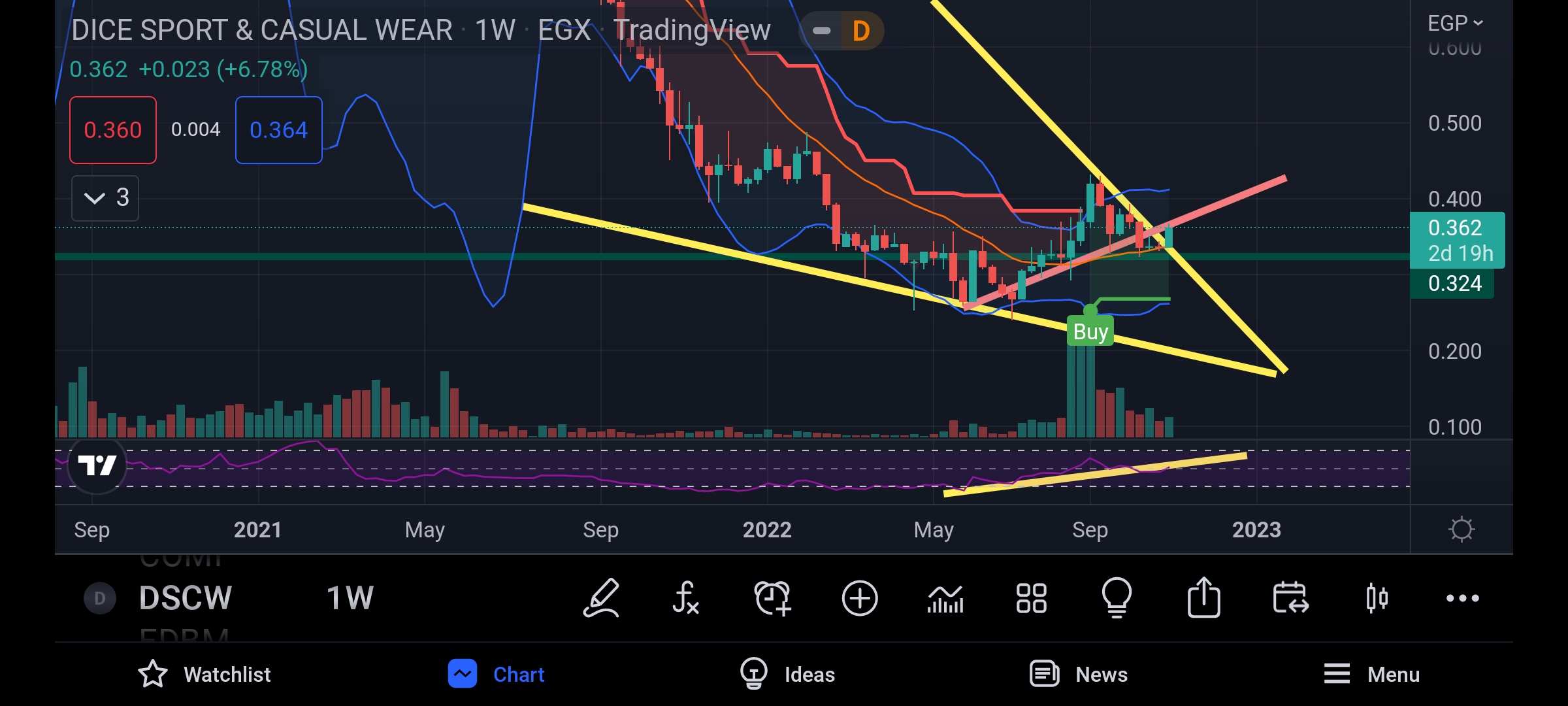1568x706 pixels.
Task: Add a new price alert
Action: coord(773,597)
